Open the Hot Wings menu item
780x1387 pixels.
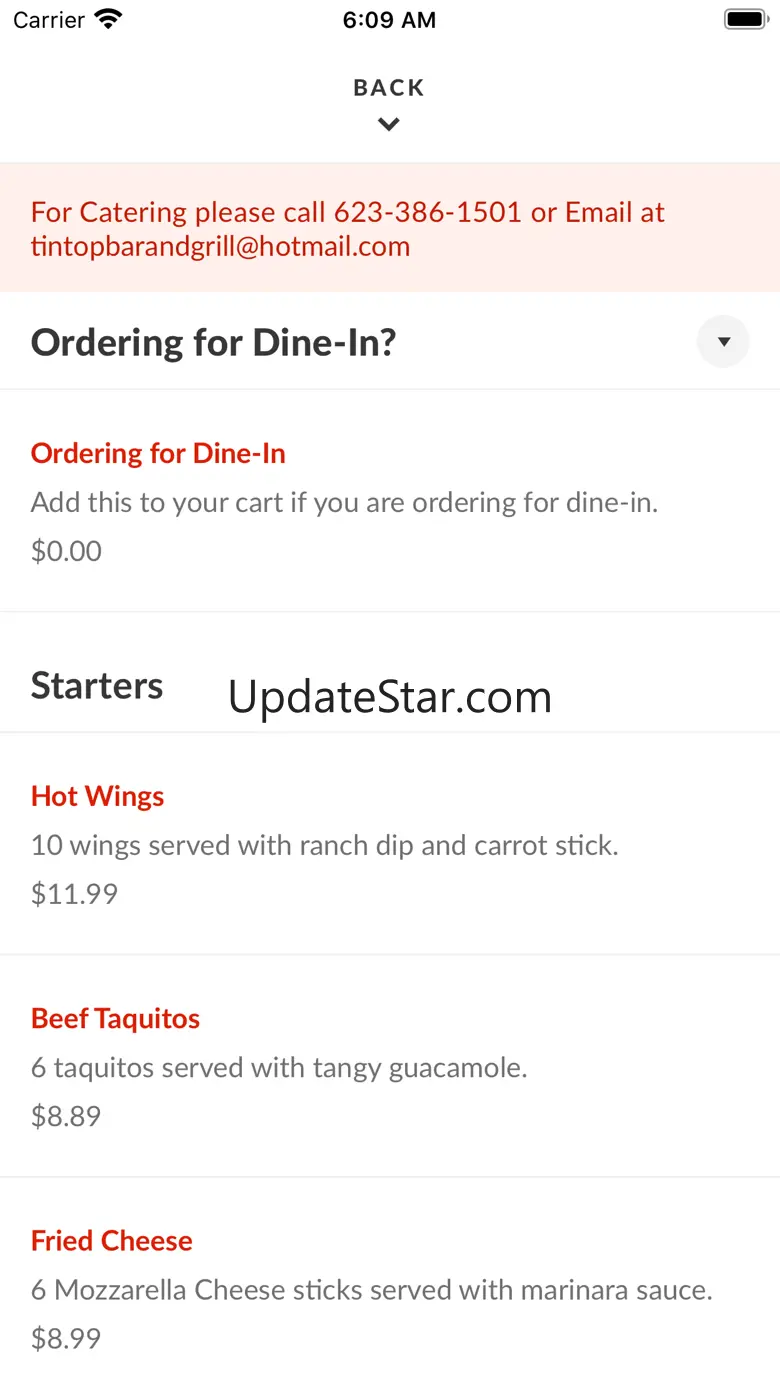[390, 844]
